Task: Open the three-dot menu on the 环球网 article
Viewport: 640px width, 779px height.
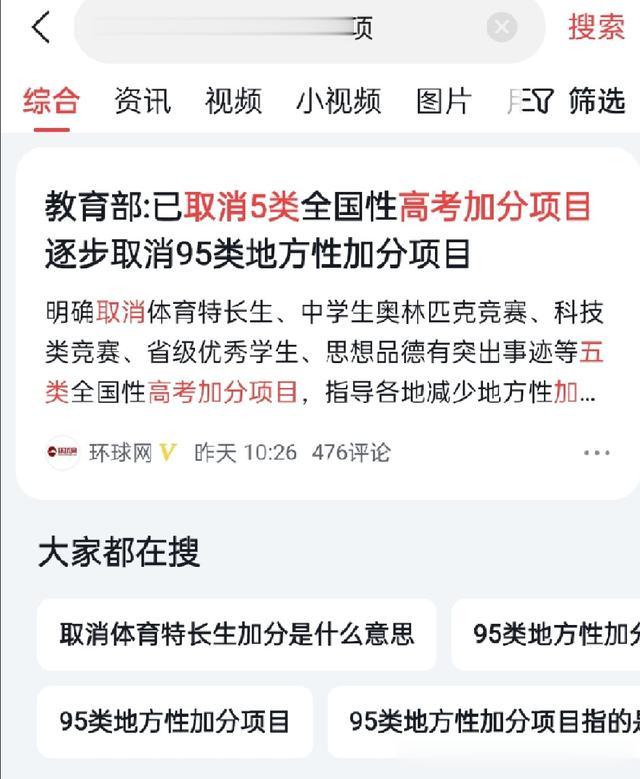Action: (596, 453)
